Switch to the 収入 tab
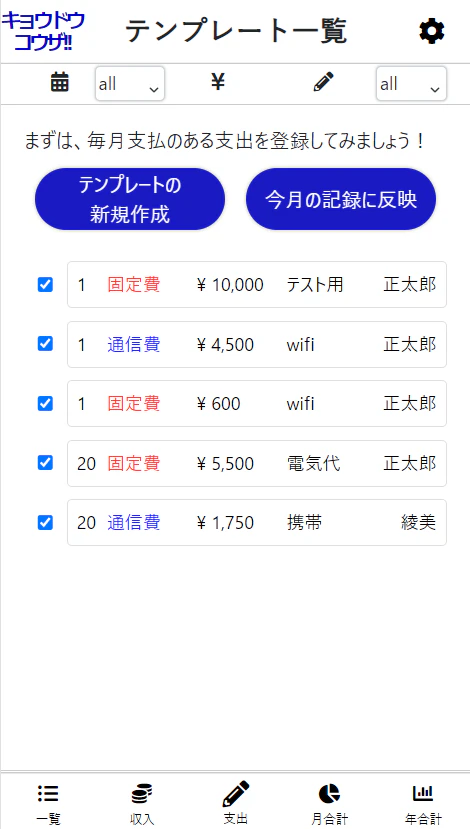The height and width of the screenshot is (829, 470). [142, 804]
